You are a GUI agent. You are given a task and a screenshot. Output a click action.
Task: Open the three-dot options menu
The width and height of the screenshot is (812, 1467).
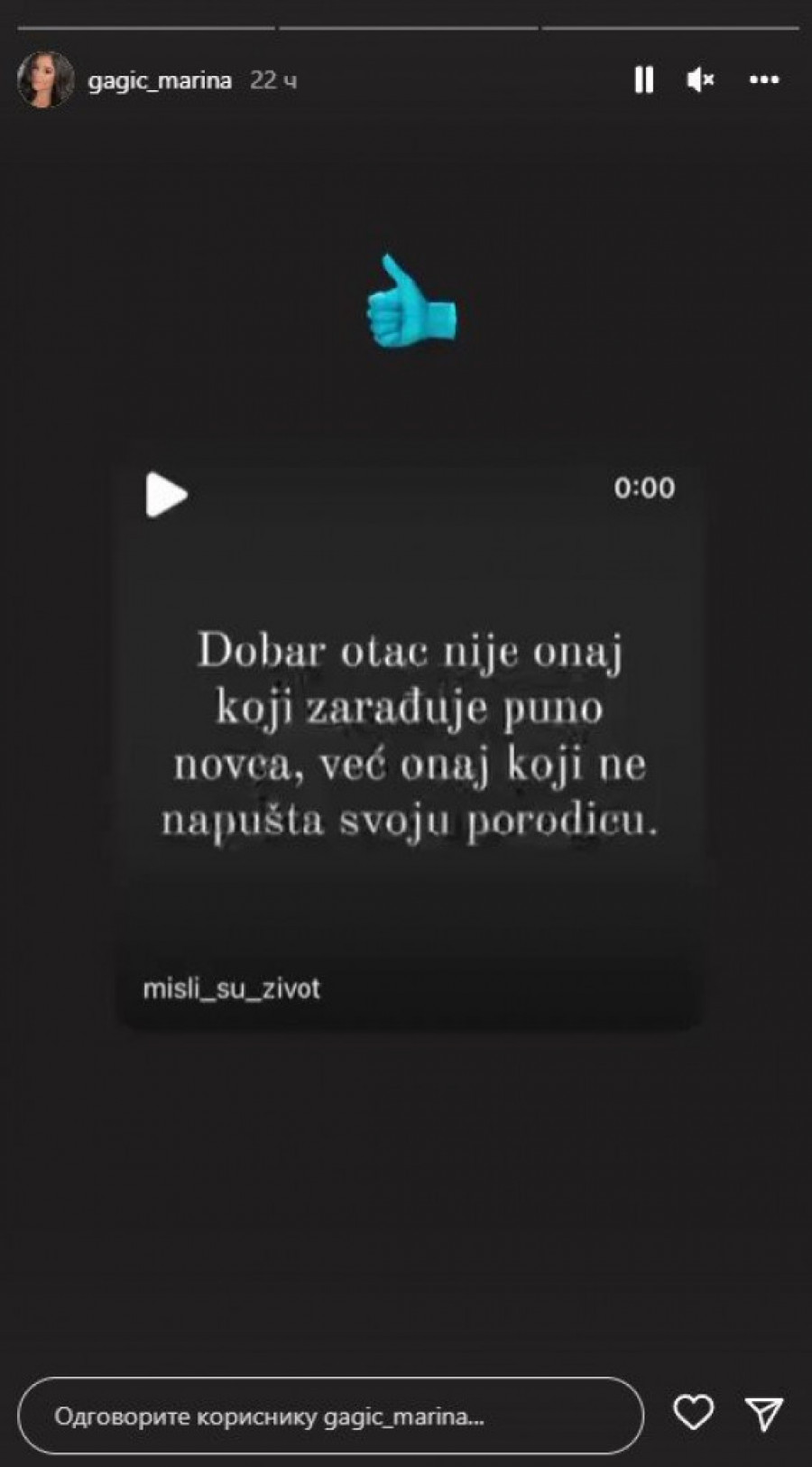(764, 80)
